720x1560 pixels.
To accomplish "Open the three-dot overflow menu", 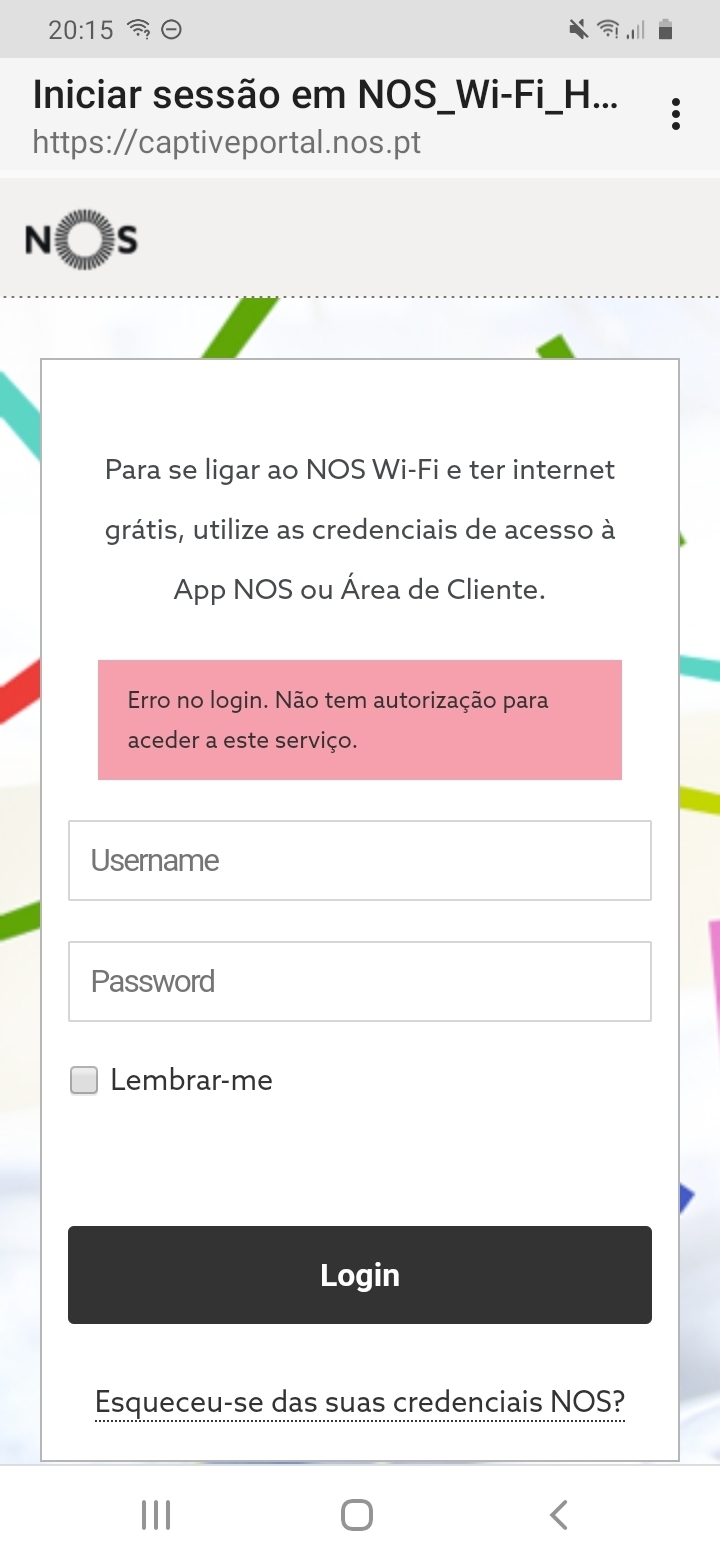I will pos(676,114).
